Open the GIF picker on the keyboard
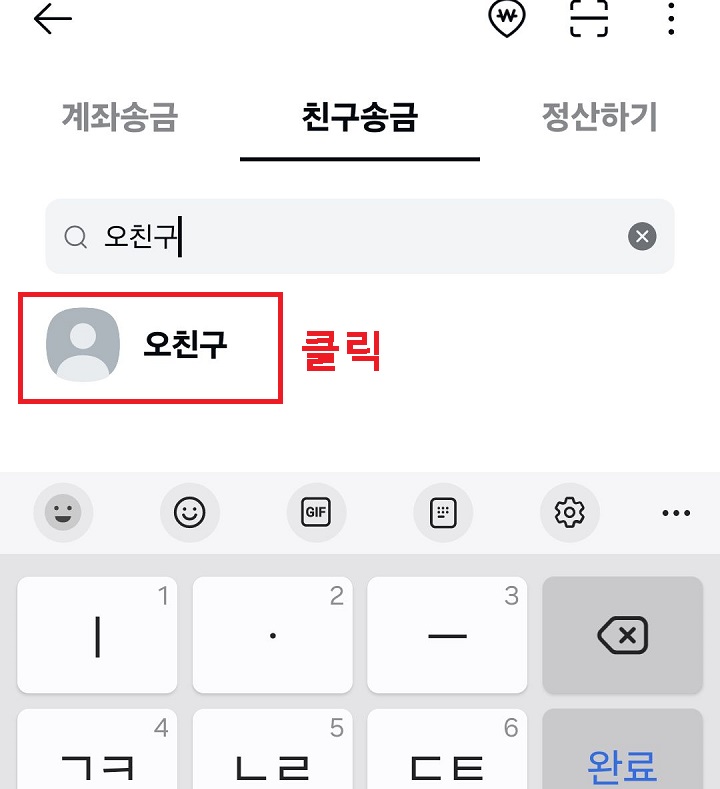This screenshot has height=789, width=720. pyautogui.click(x=316, y=512)
